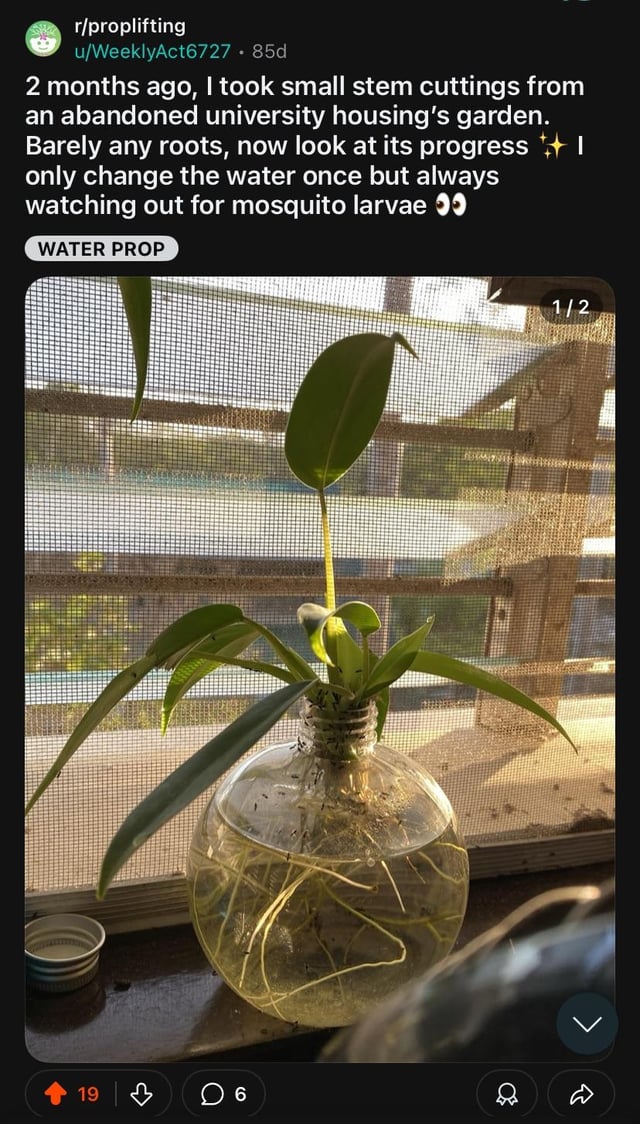Downvote this post
The width and height of the screenshot is (640, 1124).
tap(141, 1094)
